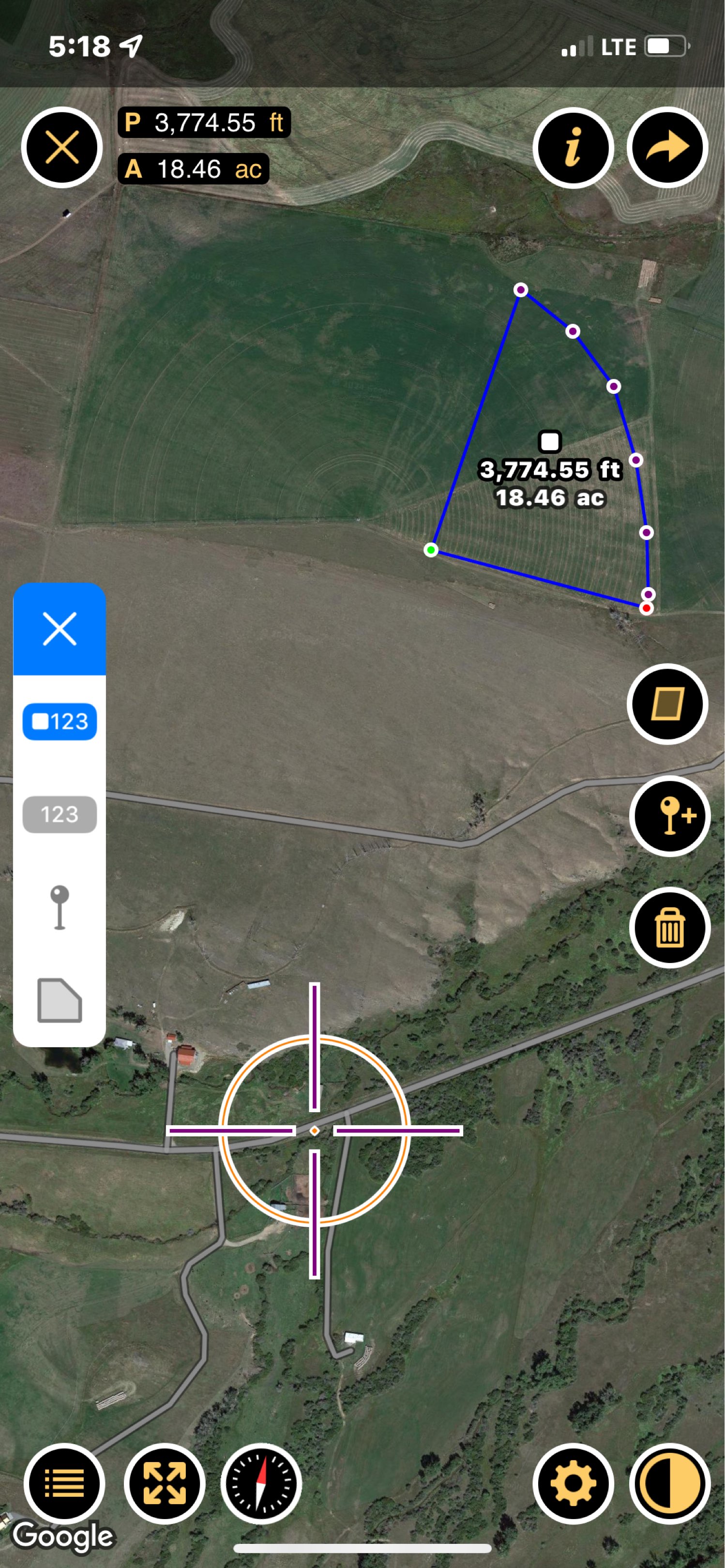Screen dimensions: 725x1568
Task: Choose the page shape option in the side panel
Action: click(x=60, y=1000)
